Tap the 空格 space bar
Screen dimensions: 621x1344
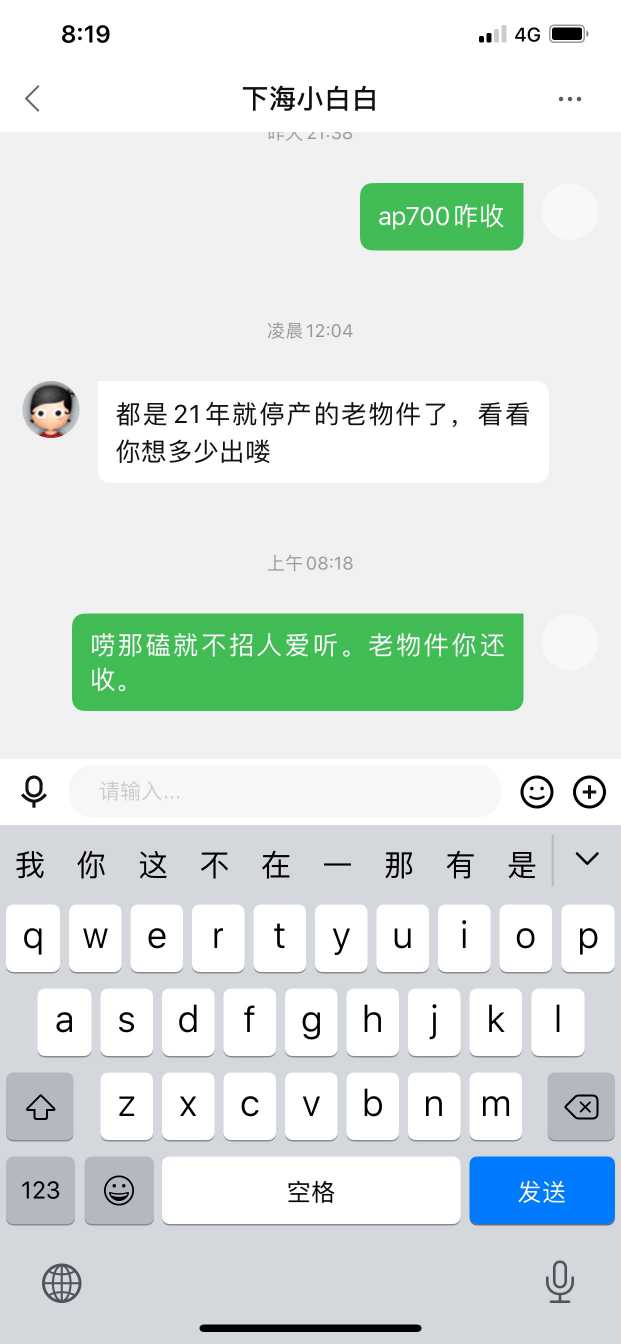coord(311,1191)
